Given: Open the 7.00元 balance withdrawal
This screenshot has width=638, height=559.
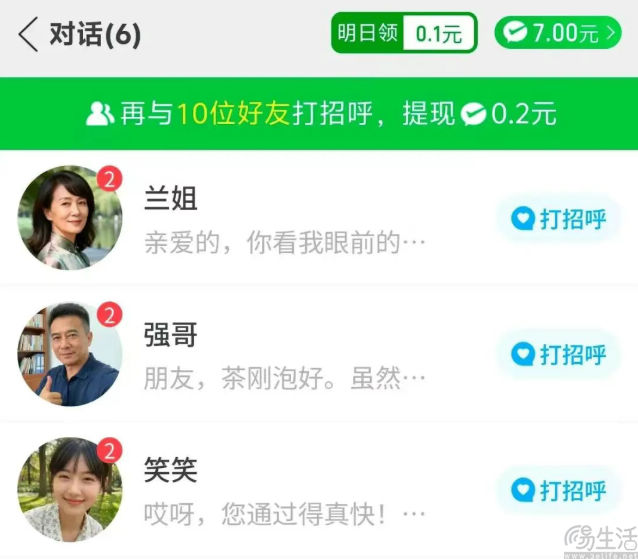Looking at the screenshot, I should click(559, 33).
